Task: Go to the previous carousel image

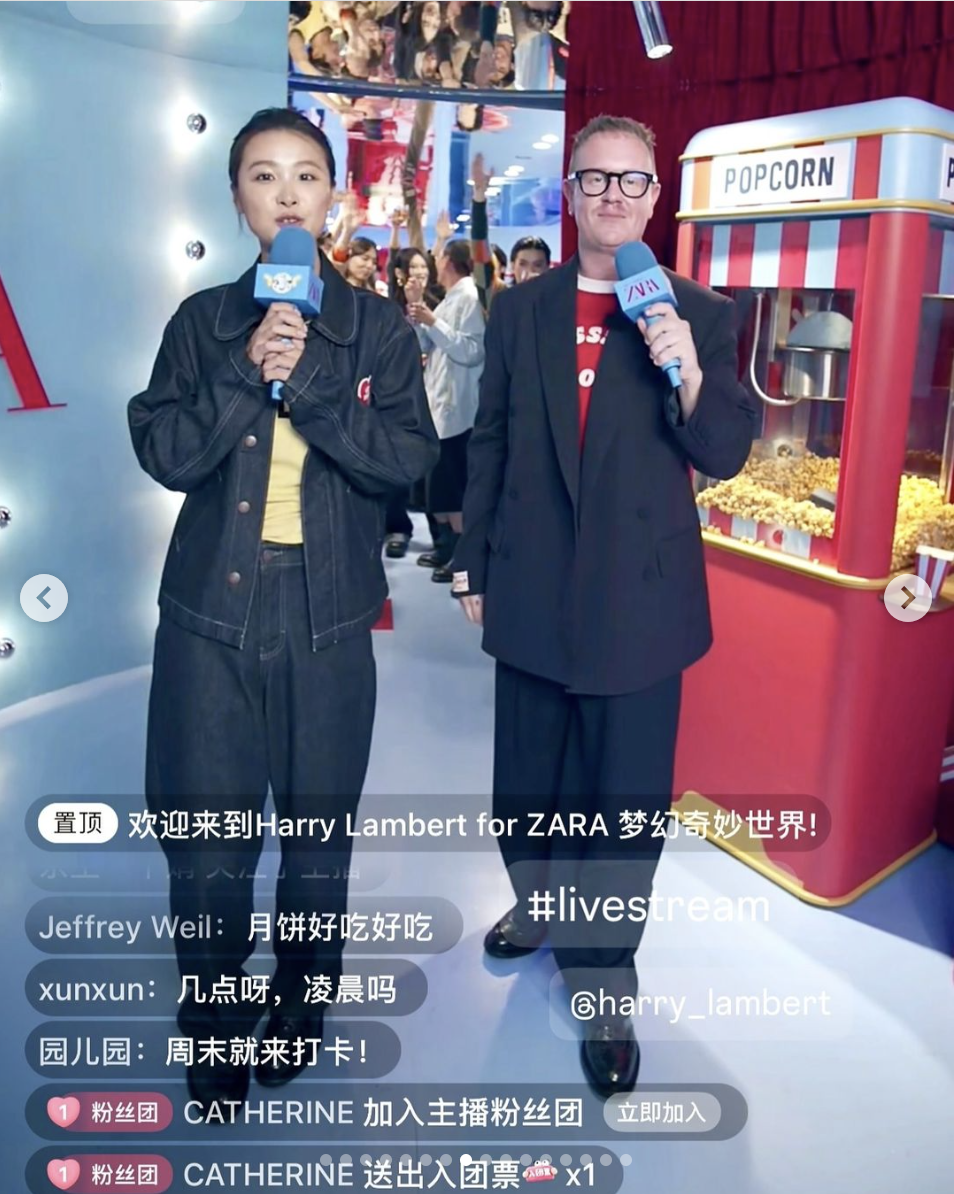Action: (x=44, y=598)
